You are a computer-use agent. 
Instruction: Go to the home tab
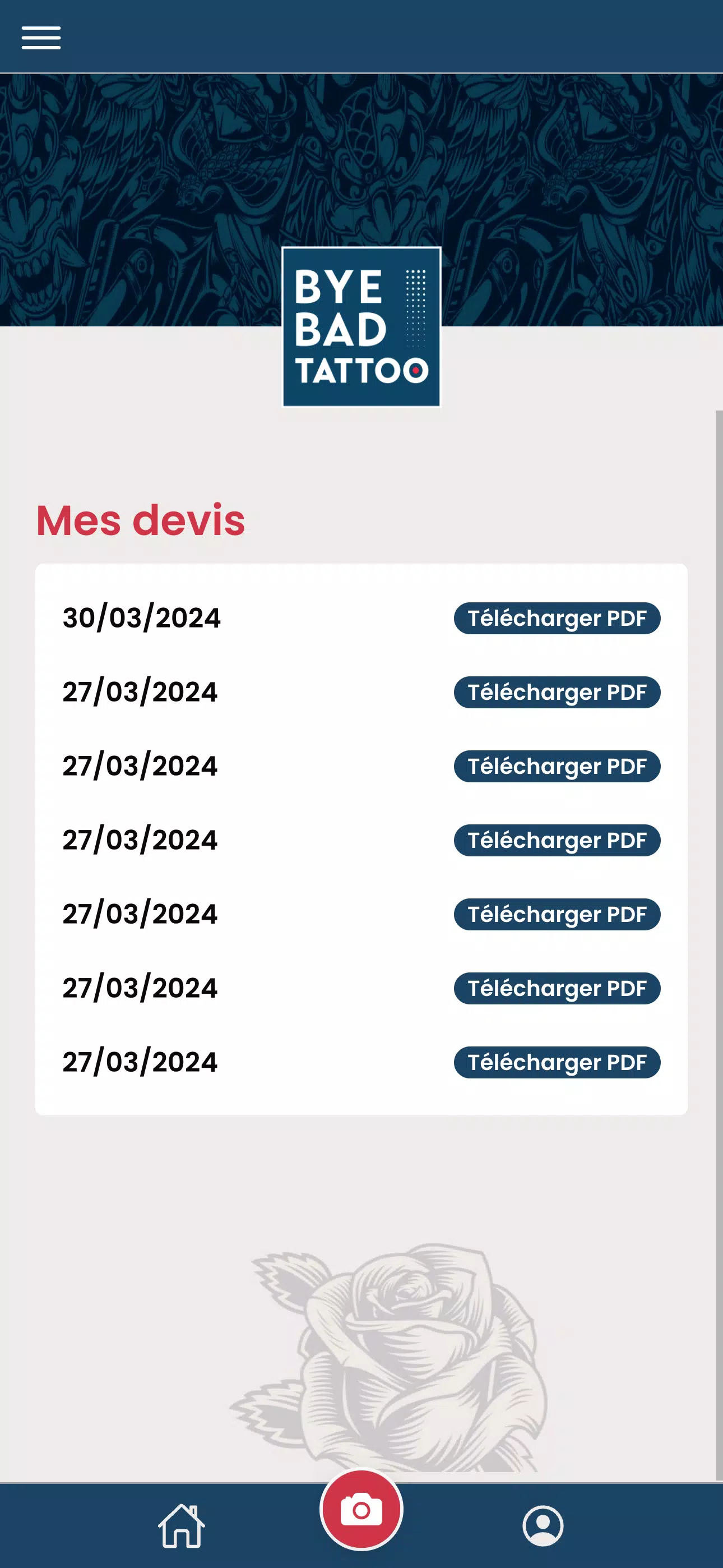tap(182, 1525)
